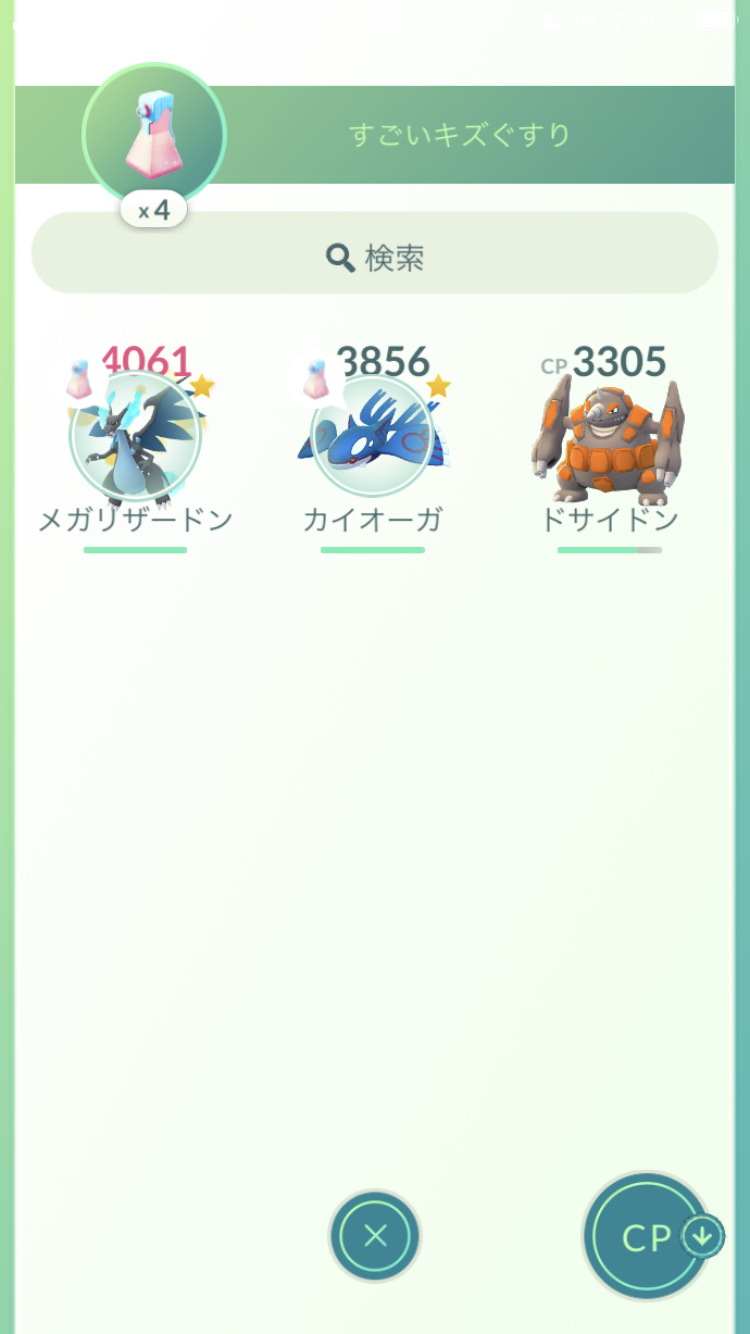Change the CP sort order
The width and height of the screenshot is (750, 1334).
tap(648, 1236)
